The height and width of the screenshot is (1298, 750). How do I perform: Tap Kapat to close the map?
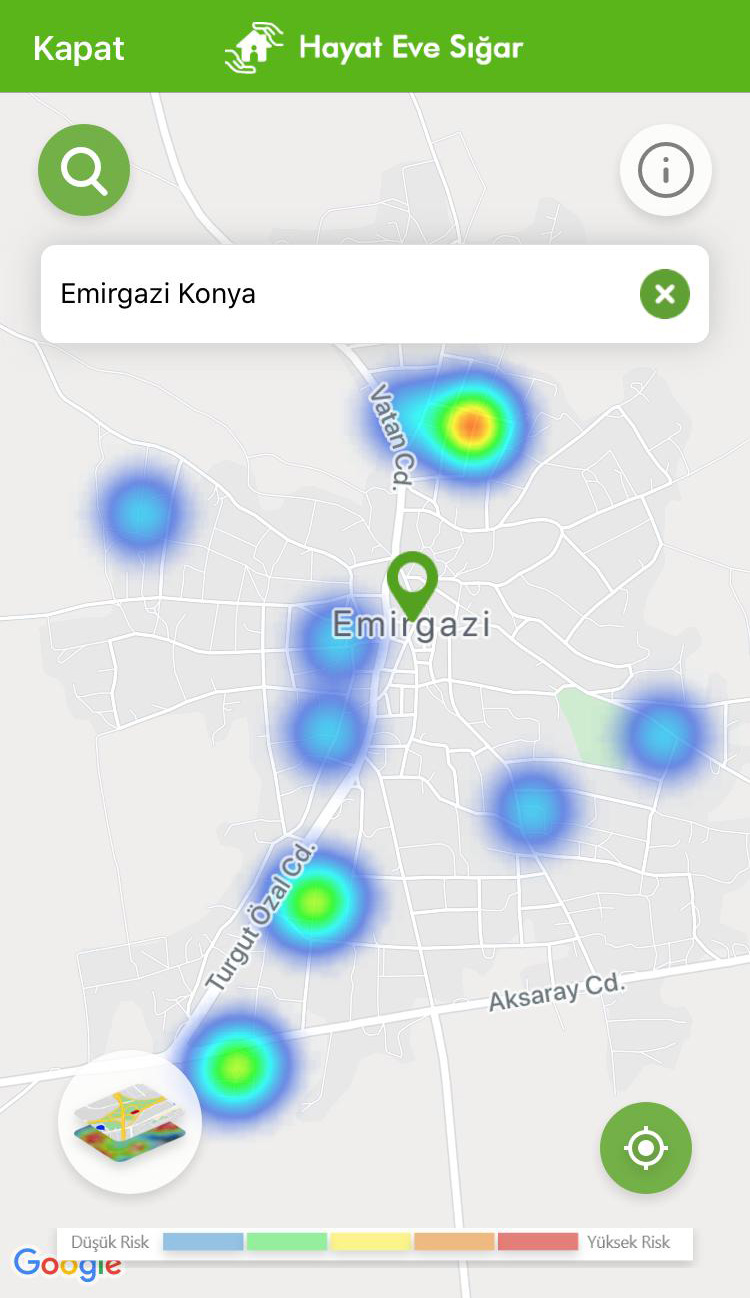click(x=78, y=48)
